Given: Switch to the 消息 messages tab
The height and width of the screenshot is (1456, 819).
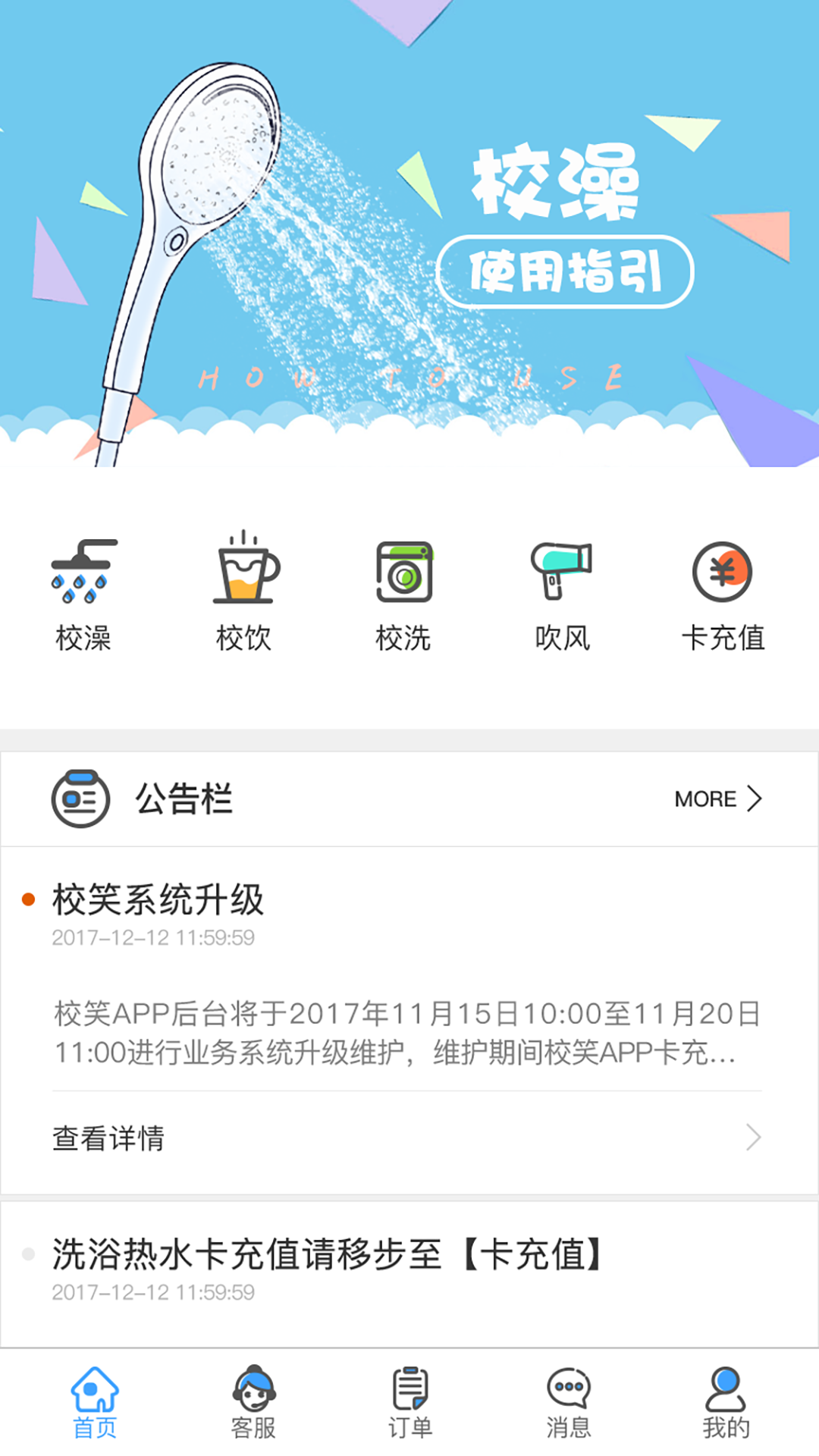Looking at the screenshot, I should point(568,1403).
